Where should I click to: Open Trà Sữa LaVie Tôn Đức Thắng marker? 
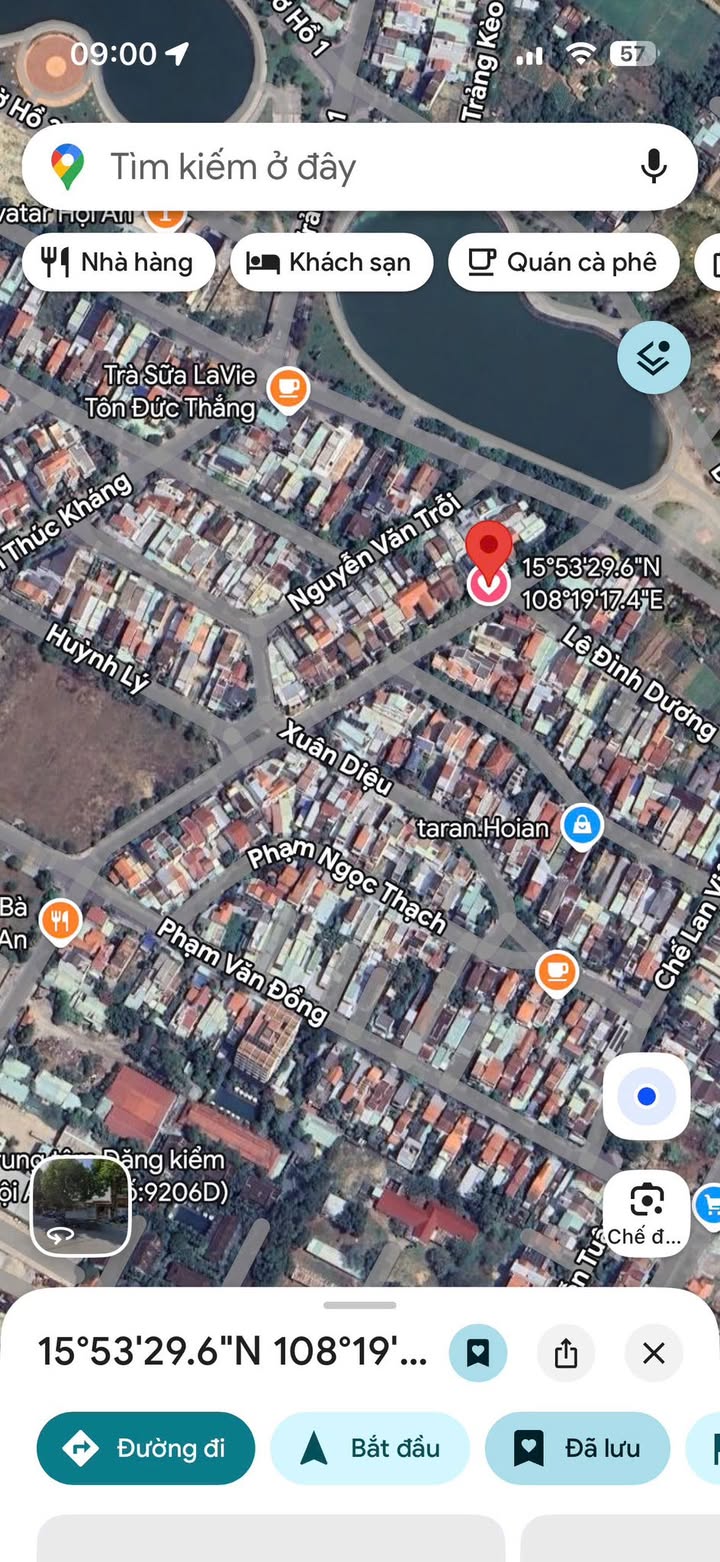pos(288,389)
